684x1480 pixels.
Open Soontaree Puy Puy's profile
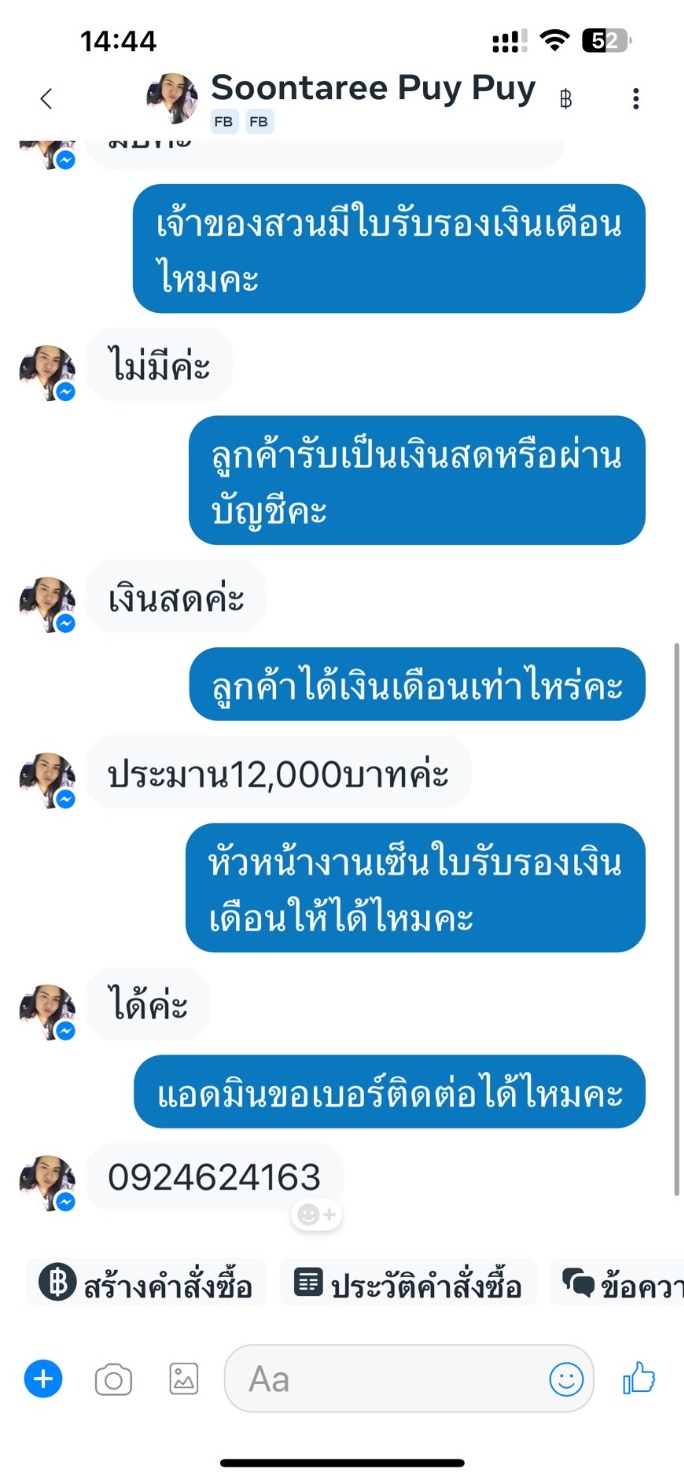tap(372, 89)
